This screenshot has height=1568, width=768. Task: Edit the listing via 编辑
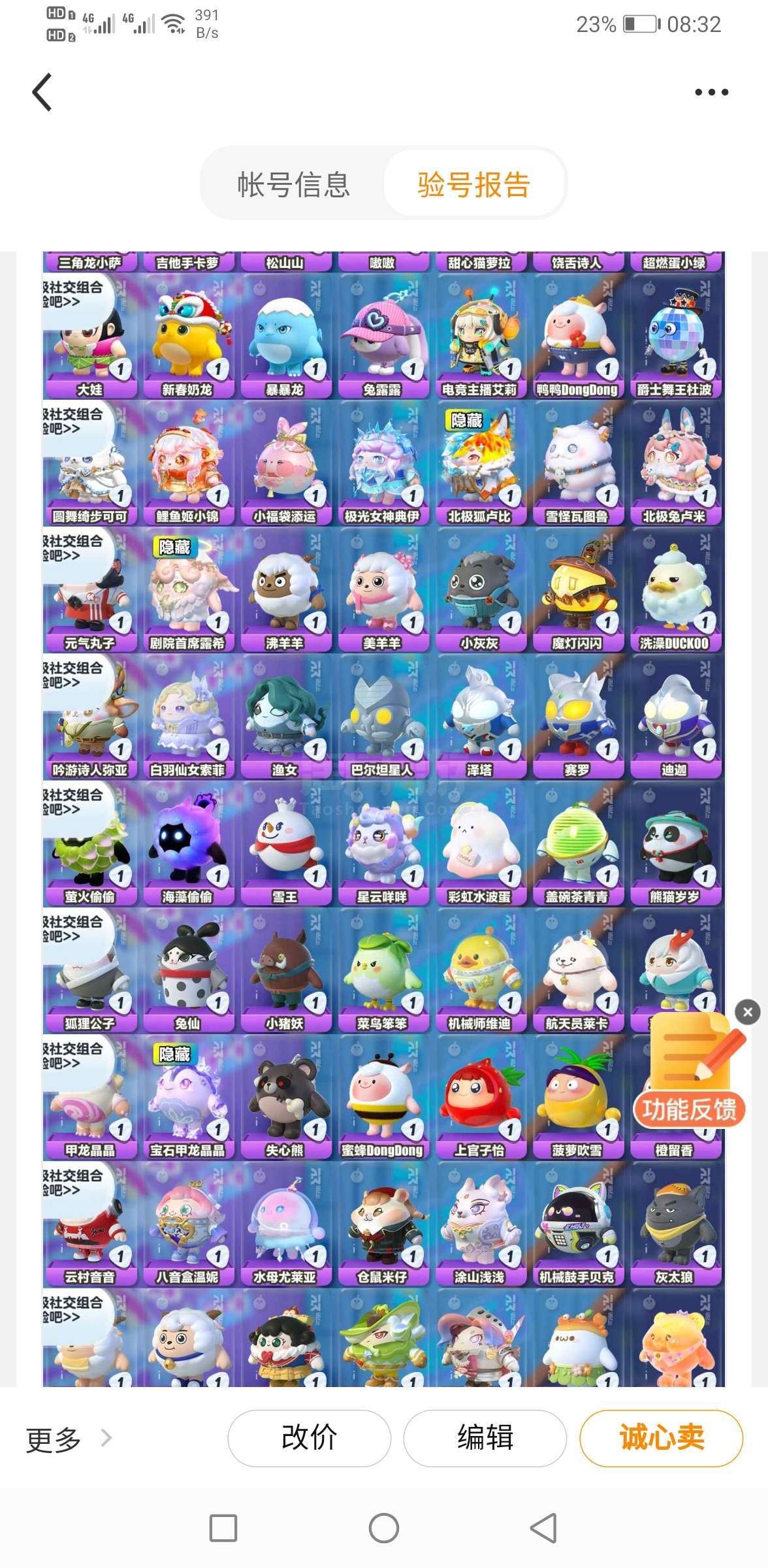[x=485, y=1438]
